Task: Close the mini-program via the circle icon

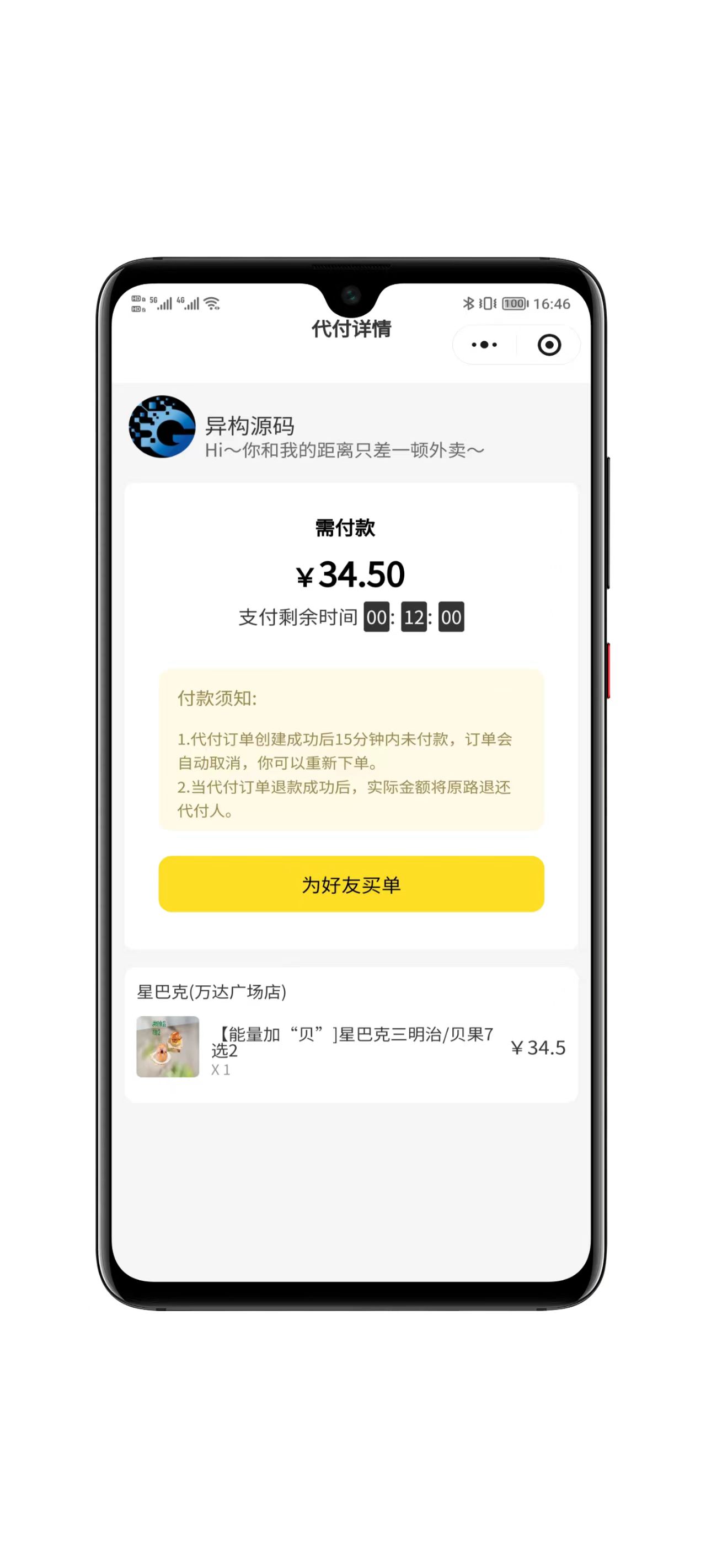Action: pos(549,345)
